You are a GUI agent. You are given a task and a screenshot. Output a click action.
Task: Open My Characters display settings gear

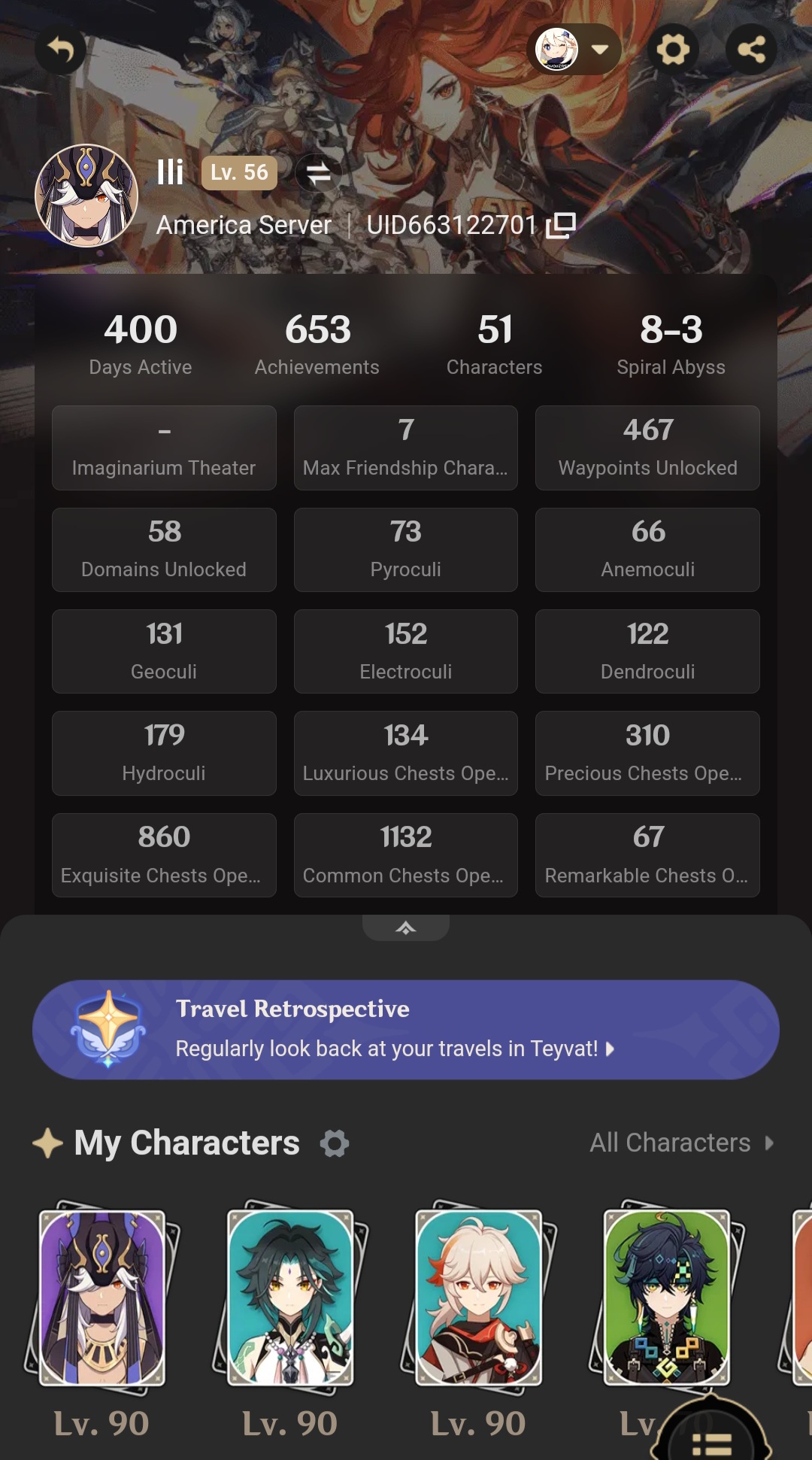[x=335, y=1143]
